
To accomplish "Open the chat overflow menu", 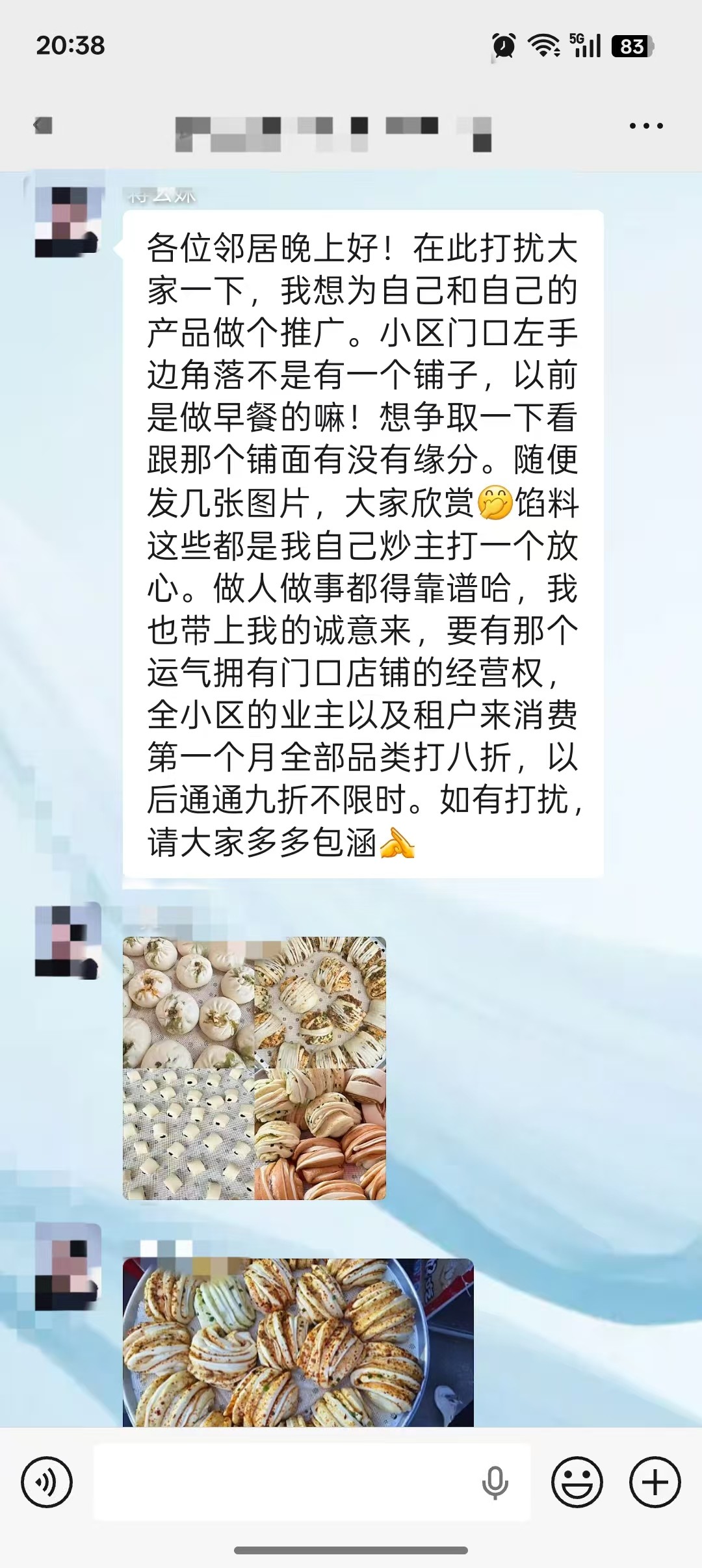I will point(646,126).
